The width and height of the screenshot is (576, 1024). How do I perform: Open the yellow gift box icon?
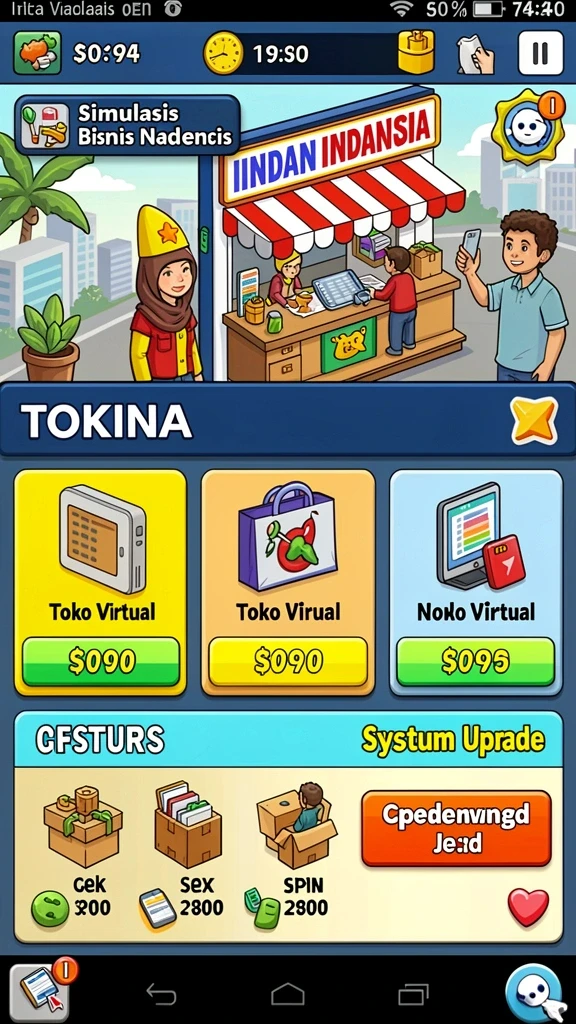pyautogui.click(x=416, y=52)
